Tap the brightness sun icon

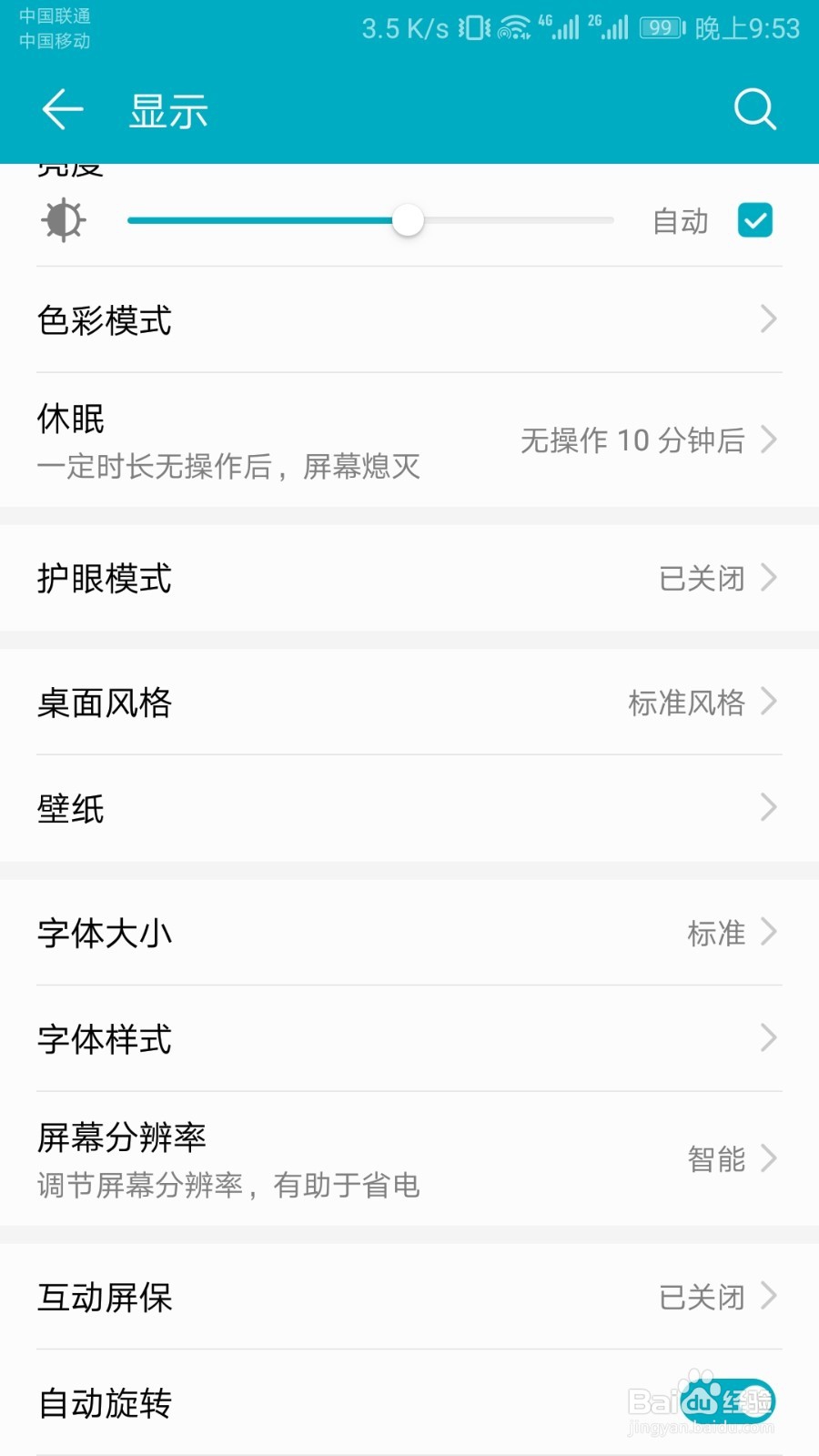(x=63, y=219)
